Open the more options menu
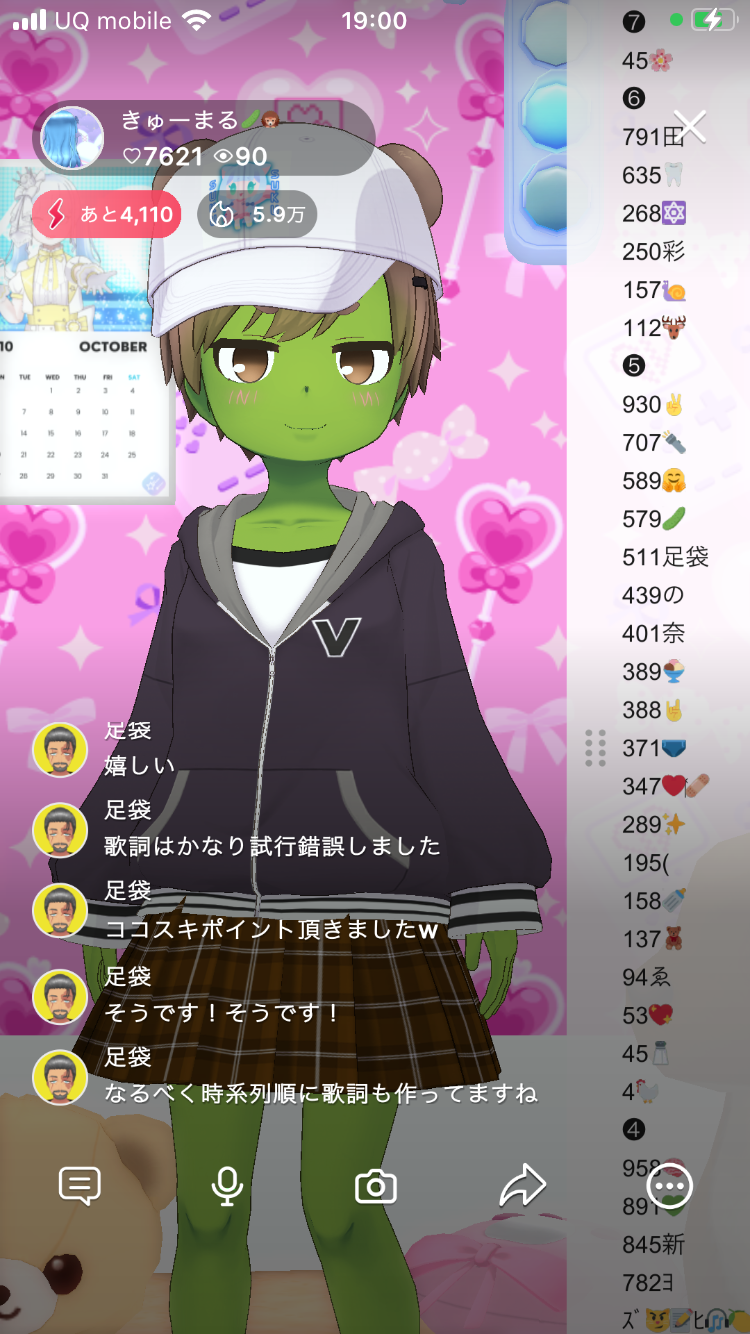The height and width of the screenshot is (1334, 750). point(670,1186)
